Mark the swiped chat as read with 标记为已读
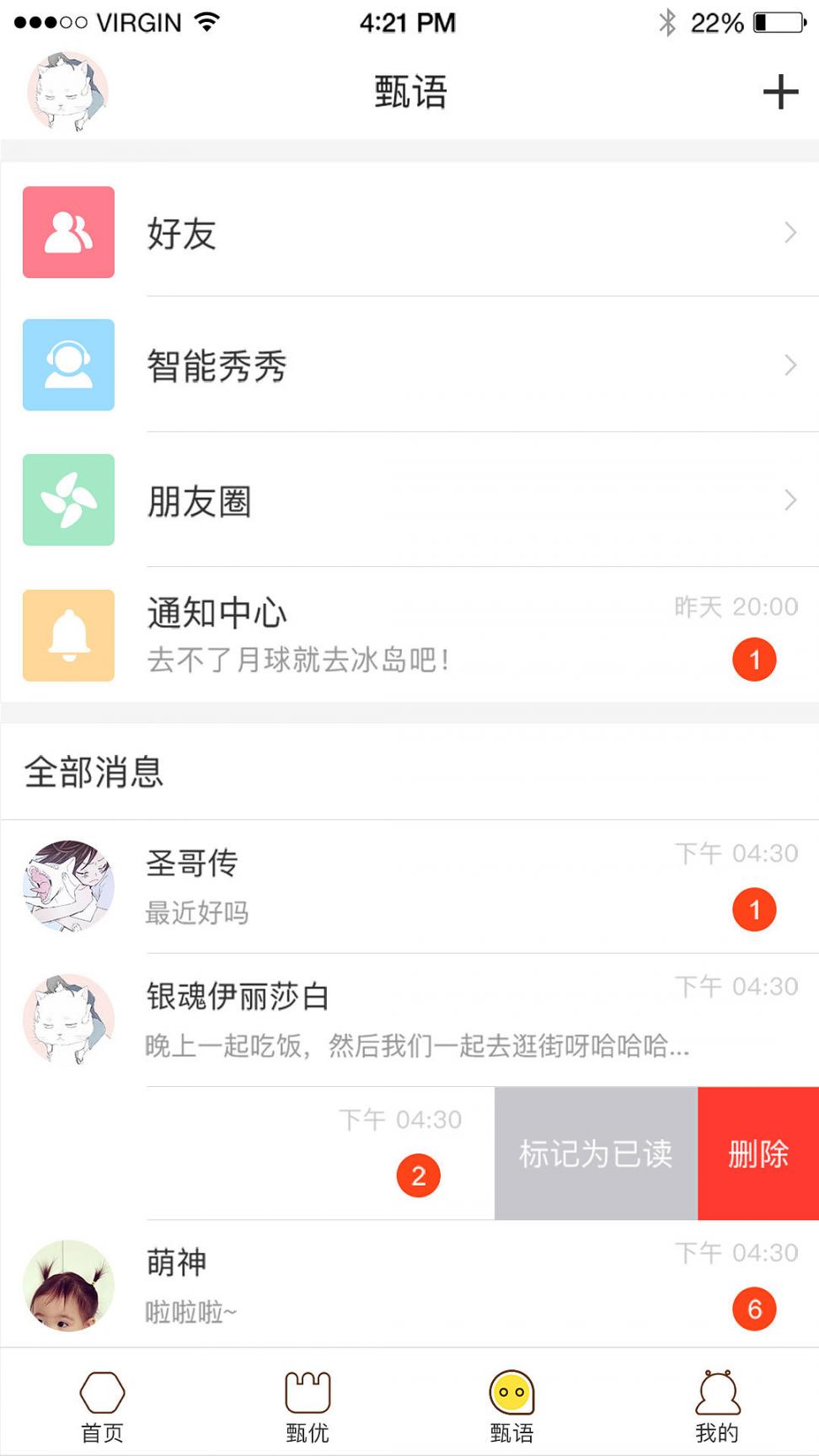 coord(596,1154)
